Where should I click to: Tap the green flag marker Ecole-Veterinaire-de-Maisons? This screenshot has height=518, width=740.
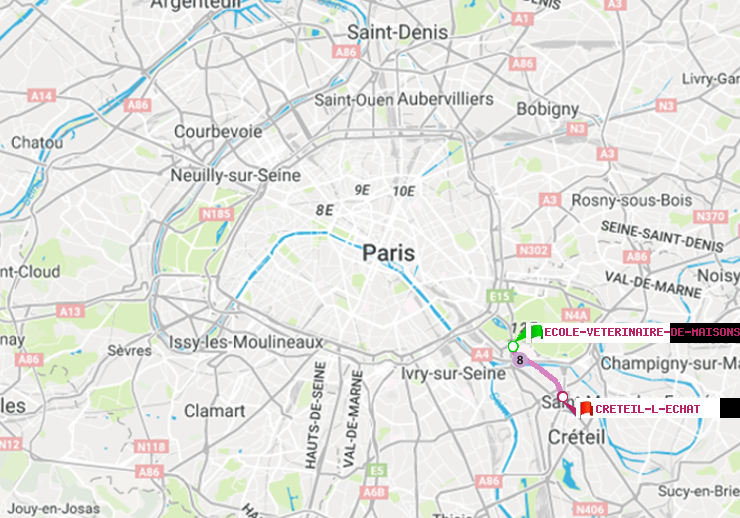click(x=536, y=332)
